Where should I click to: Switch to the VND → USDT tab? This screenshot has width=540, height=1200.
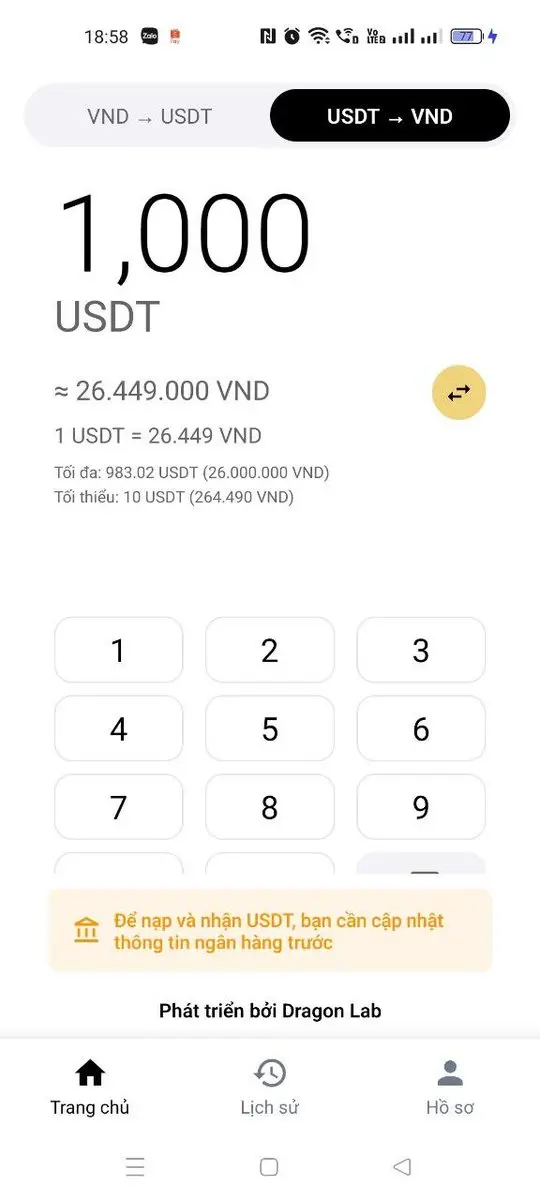click(150, 117)
